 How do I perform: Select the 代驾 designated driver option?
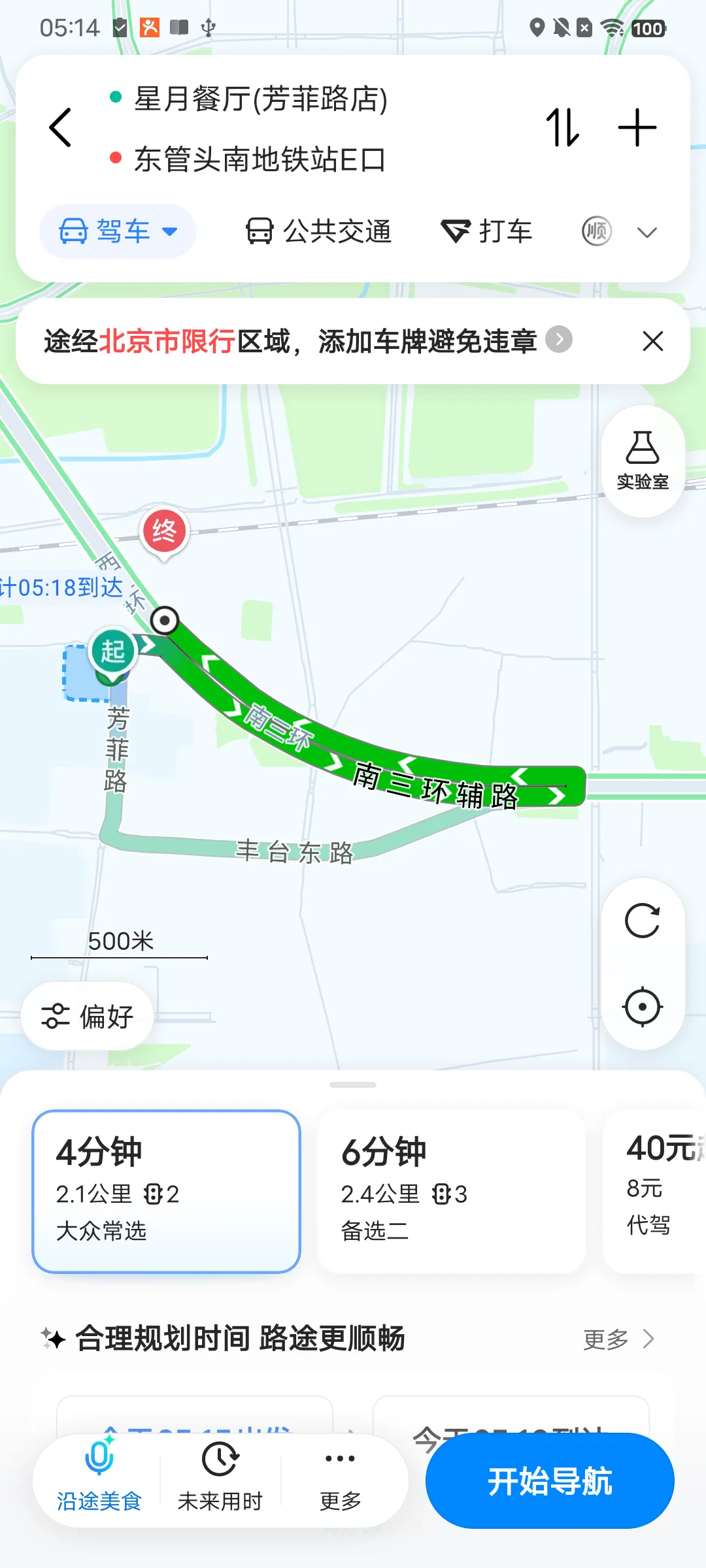654,1190
